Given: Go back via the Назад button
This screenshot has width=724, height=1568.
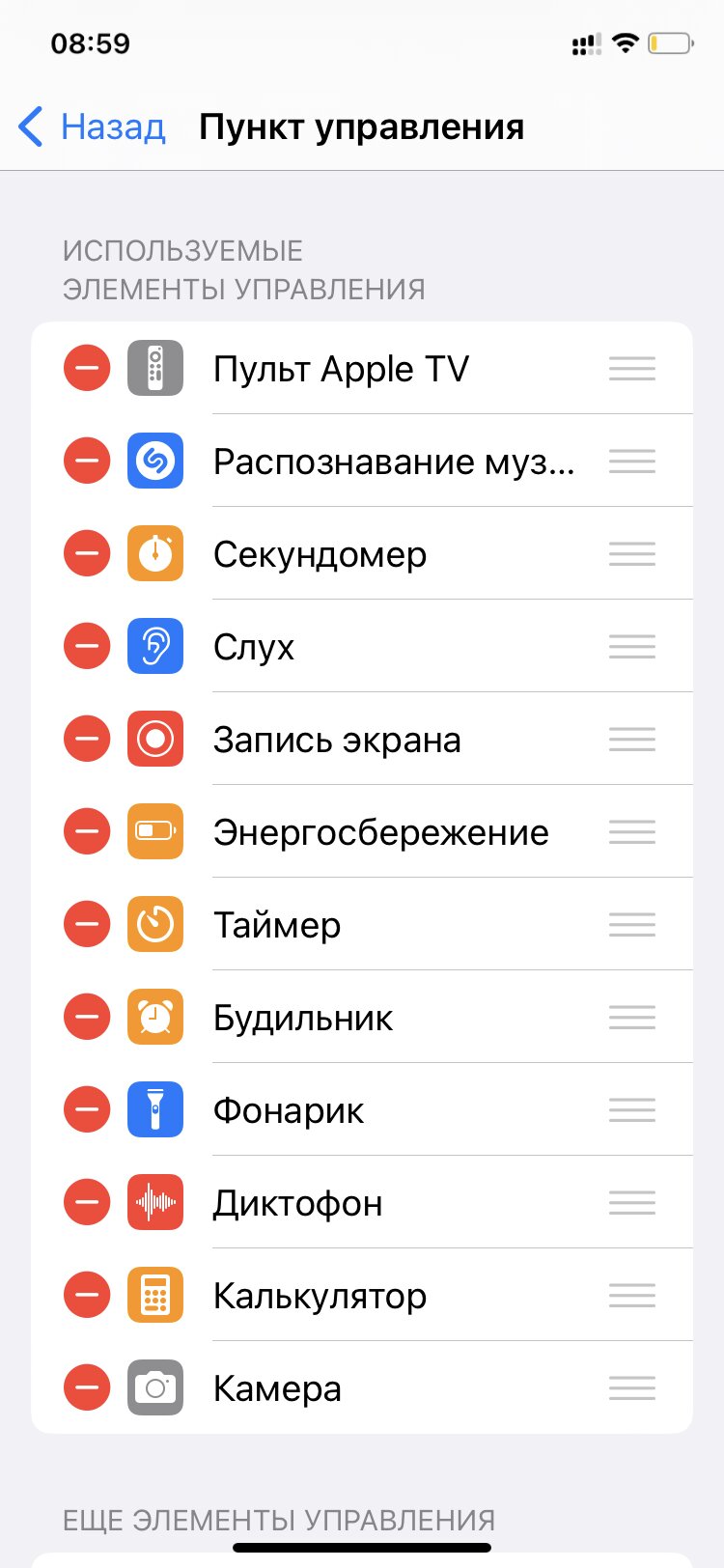Looking at the screenshot, I should click(93, 126).
